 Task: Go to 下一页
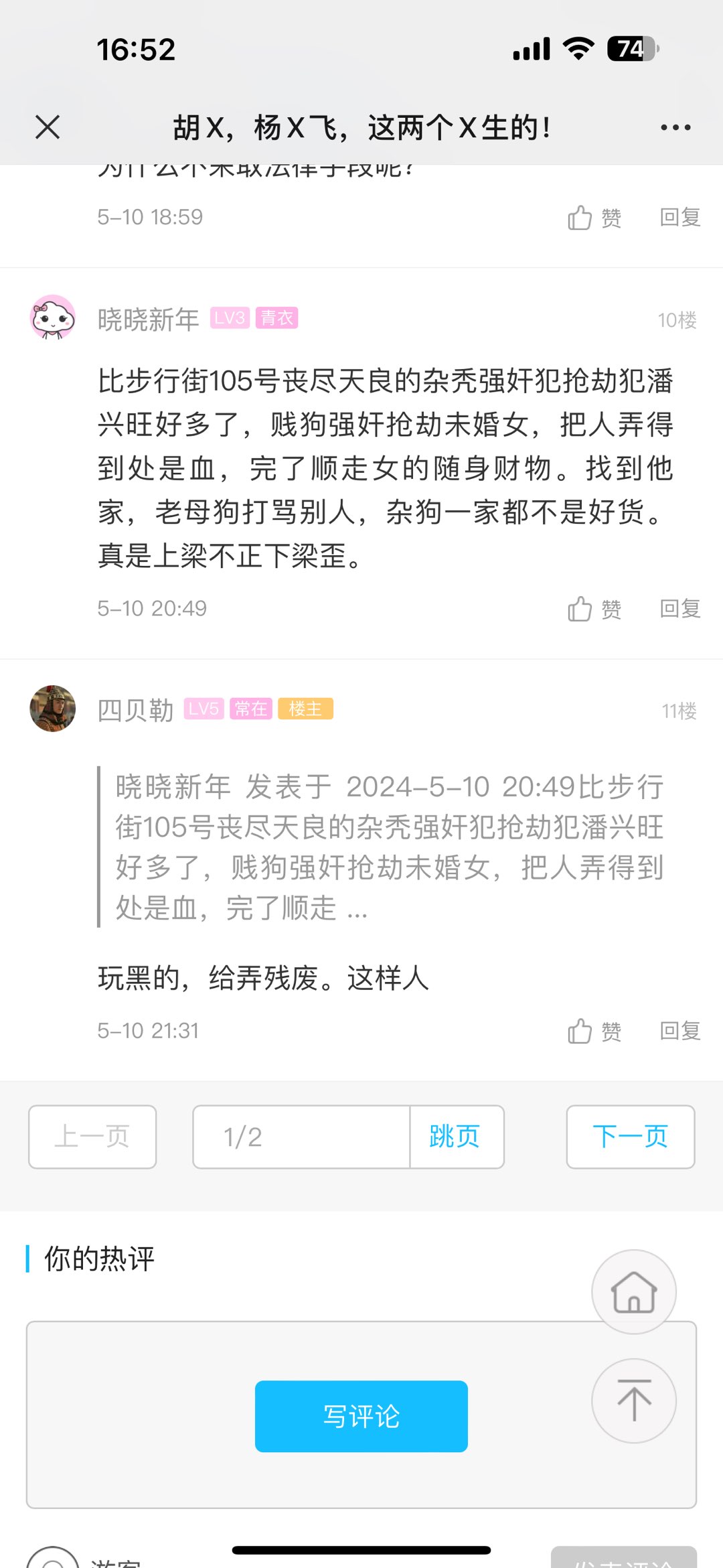pos(630,1137)
